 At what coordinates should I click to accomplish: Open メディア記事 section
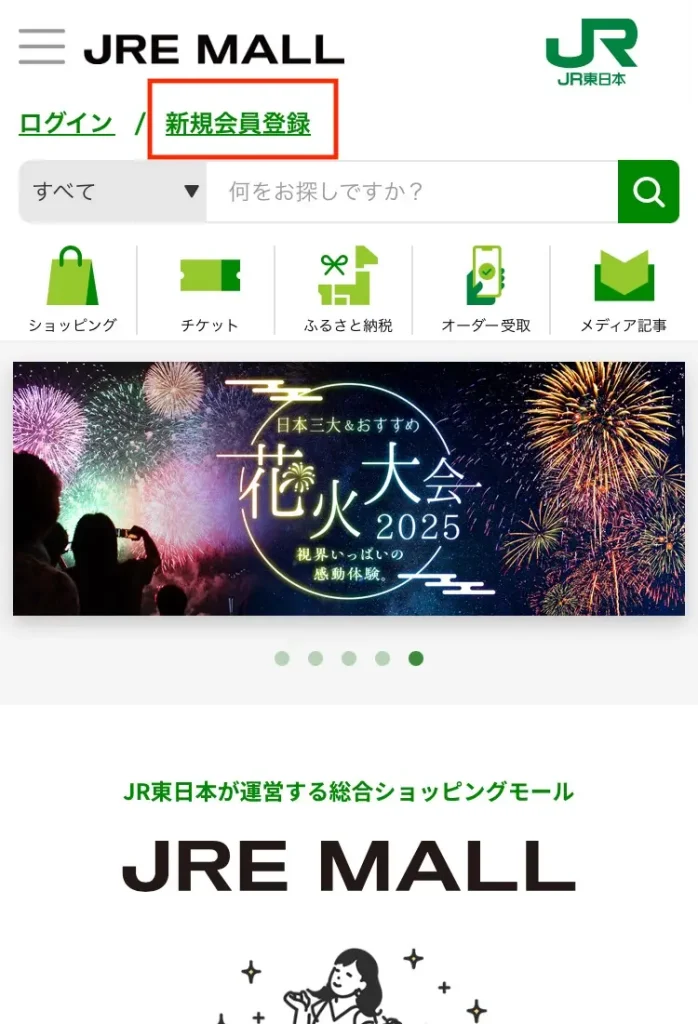[x=623, y=290]
